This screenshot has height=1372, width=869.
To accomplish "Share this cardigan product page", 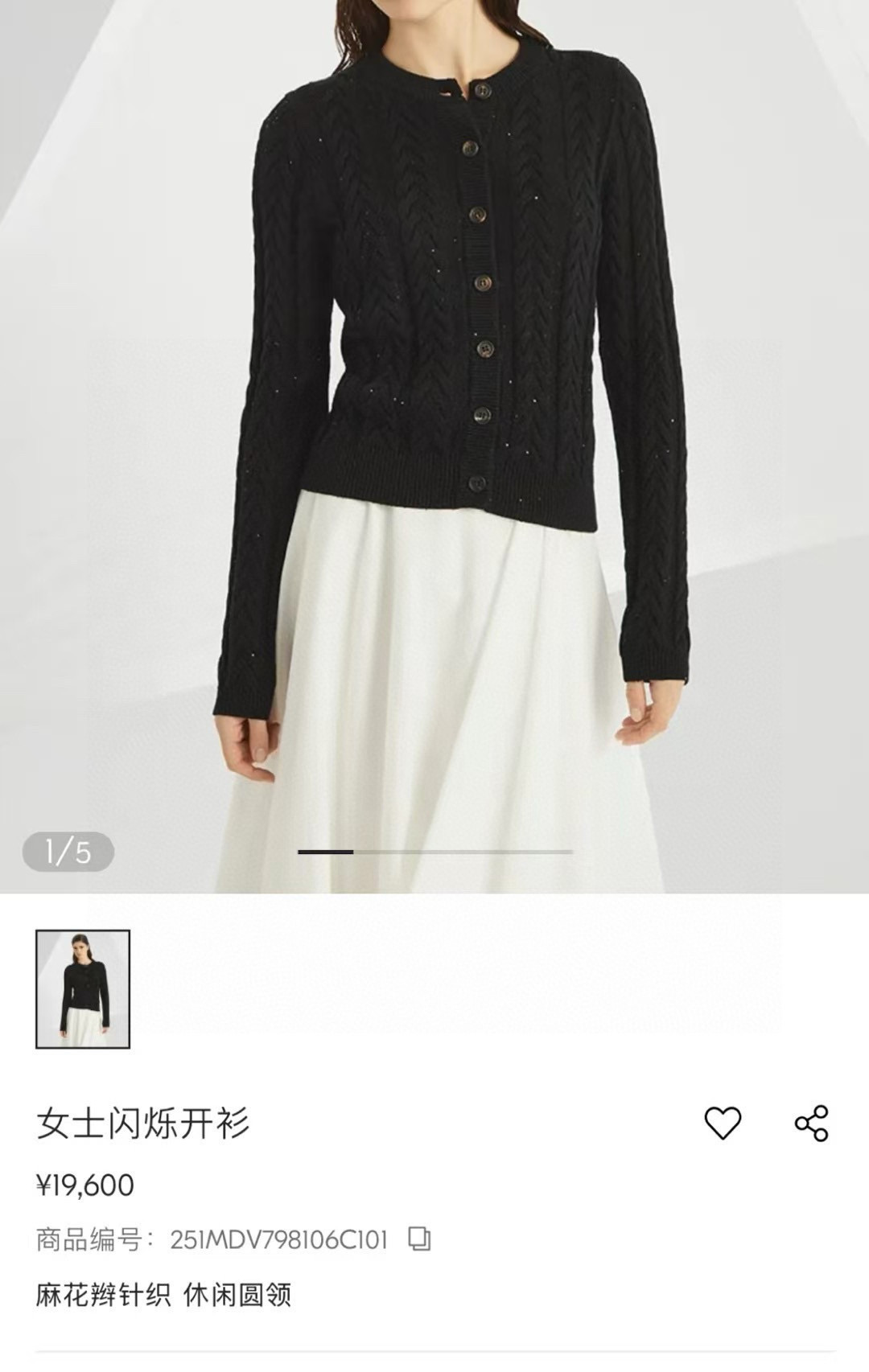I will [811, 1123].
